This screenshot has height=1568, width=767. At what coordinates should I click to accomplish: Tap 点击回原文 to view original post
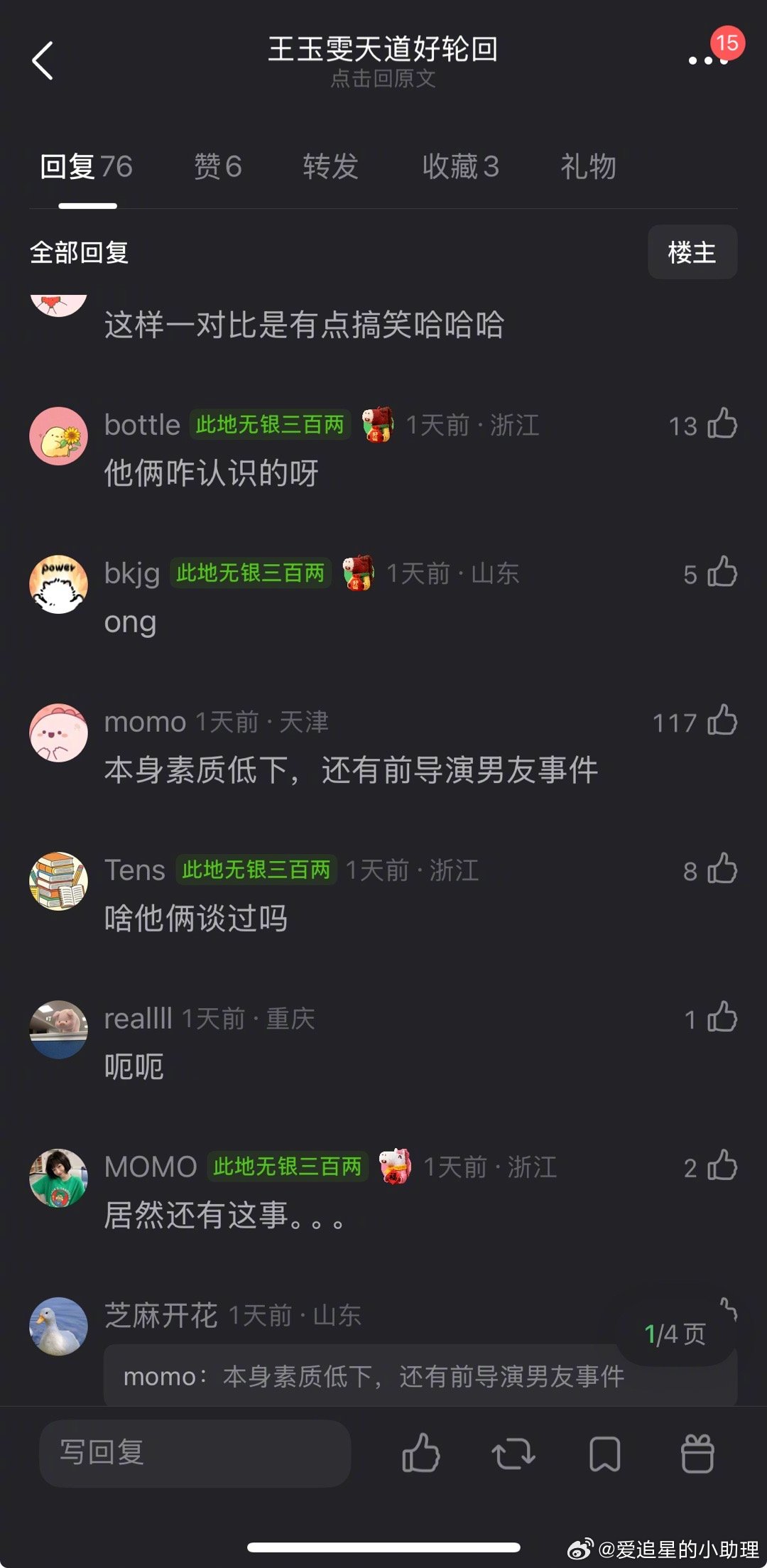click(x=383, y=80)
